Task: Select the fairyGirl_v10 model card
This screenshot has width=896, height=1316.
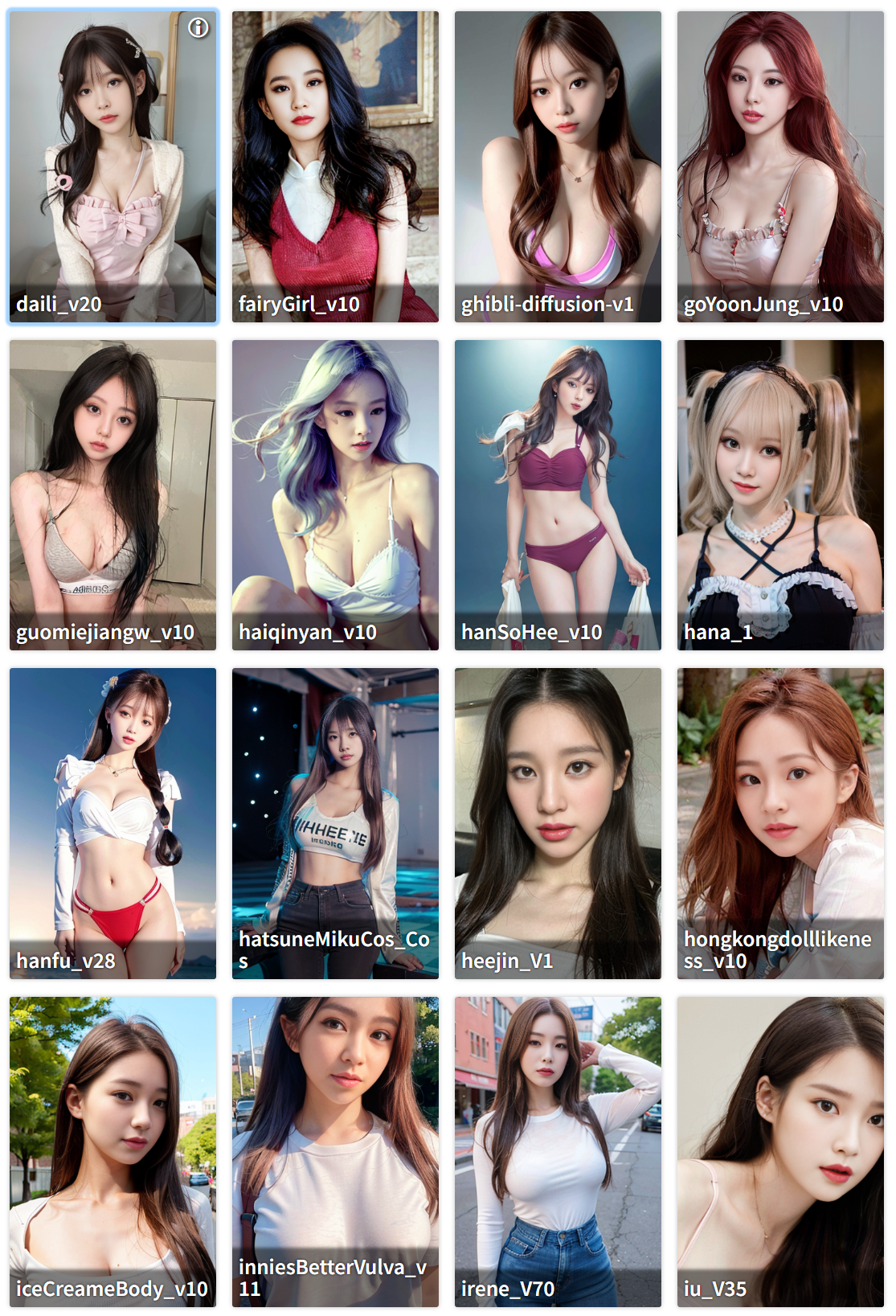Action: 335,166
